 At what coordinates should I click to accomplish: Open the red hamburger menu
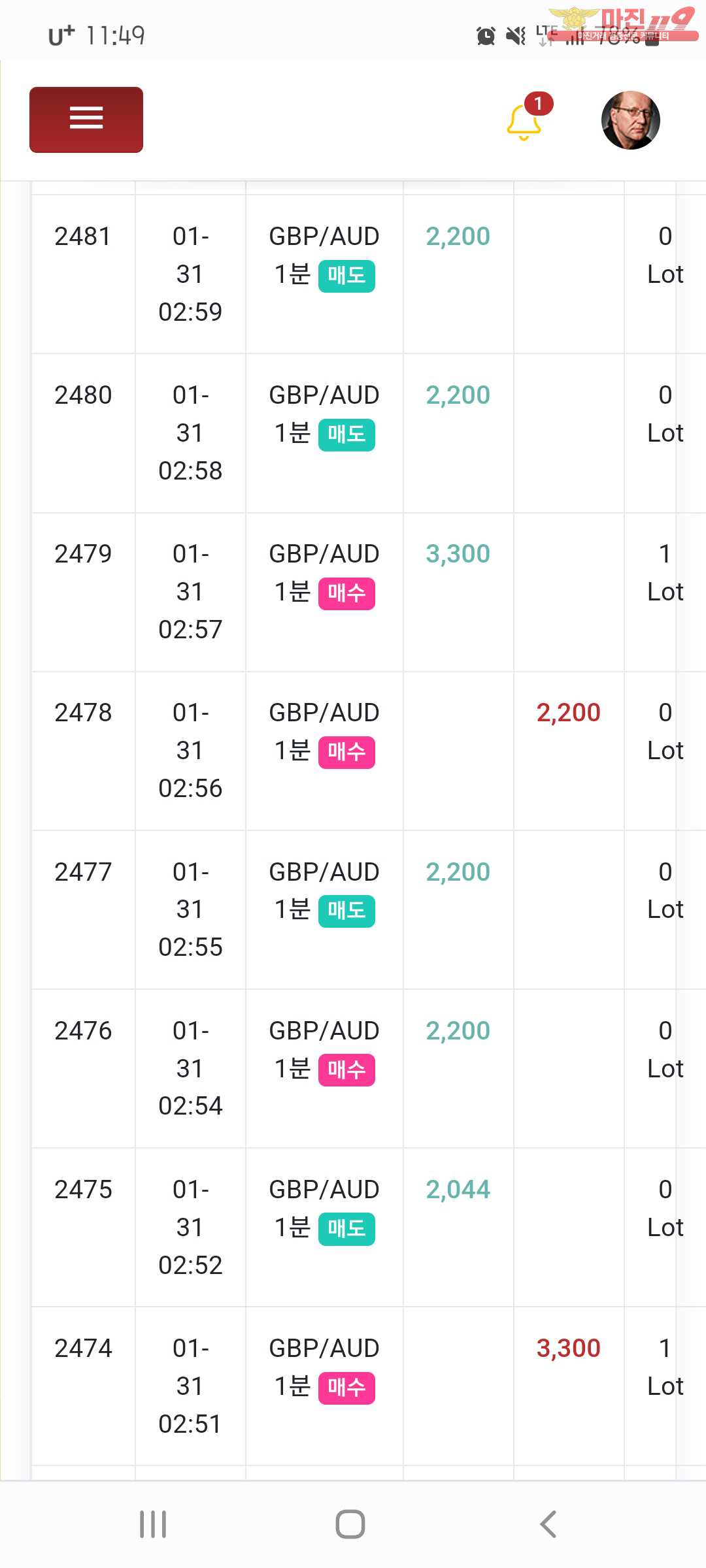coord(86,120)
